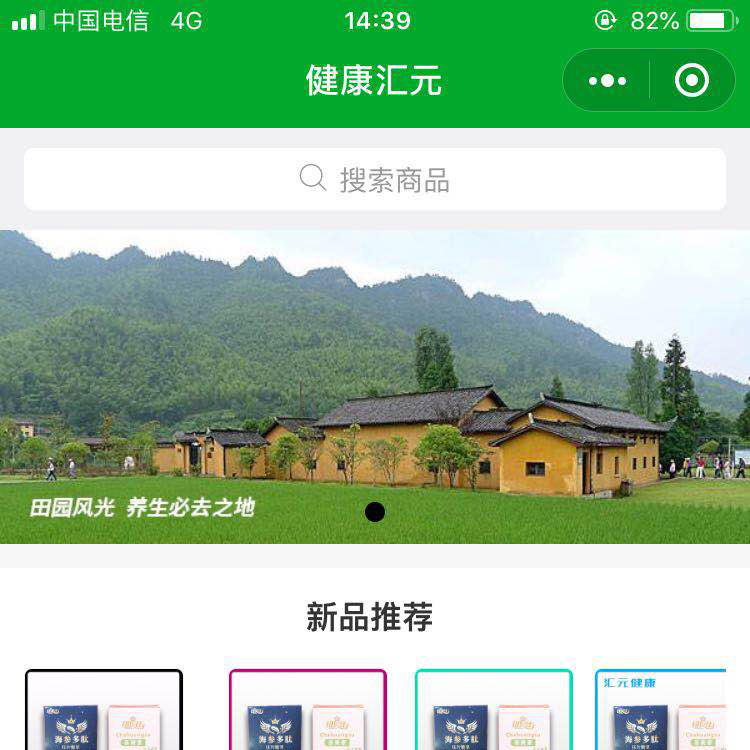Close the mini program with the circle button

click(x=692, y=81)
